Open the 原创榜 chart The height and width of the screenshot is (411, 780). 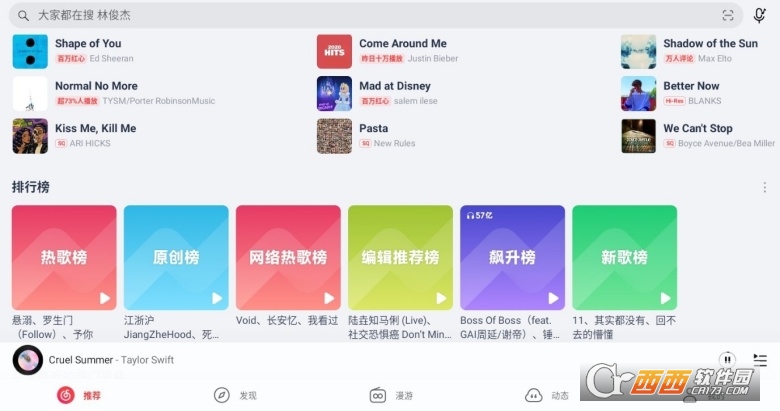(x=176, y=257)
